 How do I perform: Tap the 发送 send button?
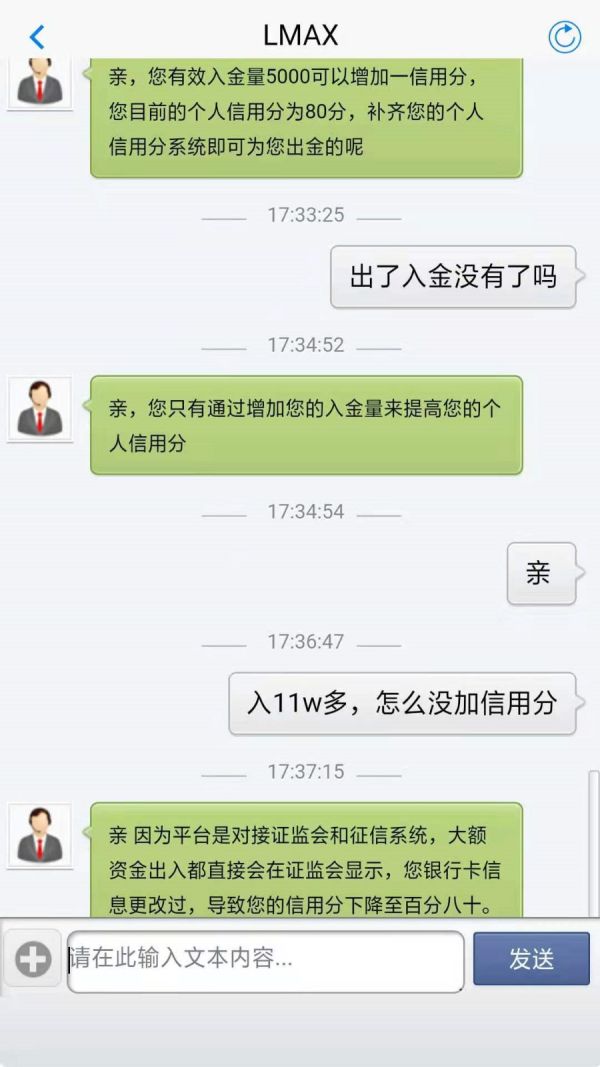tap(531, 958)
